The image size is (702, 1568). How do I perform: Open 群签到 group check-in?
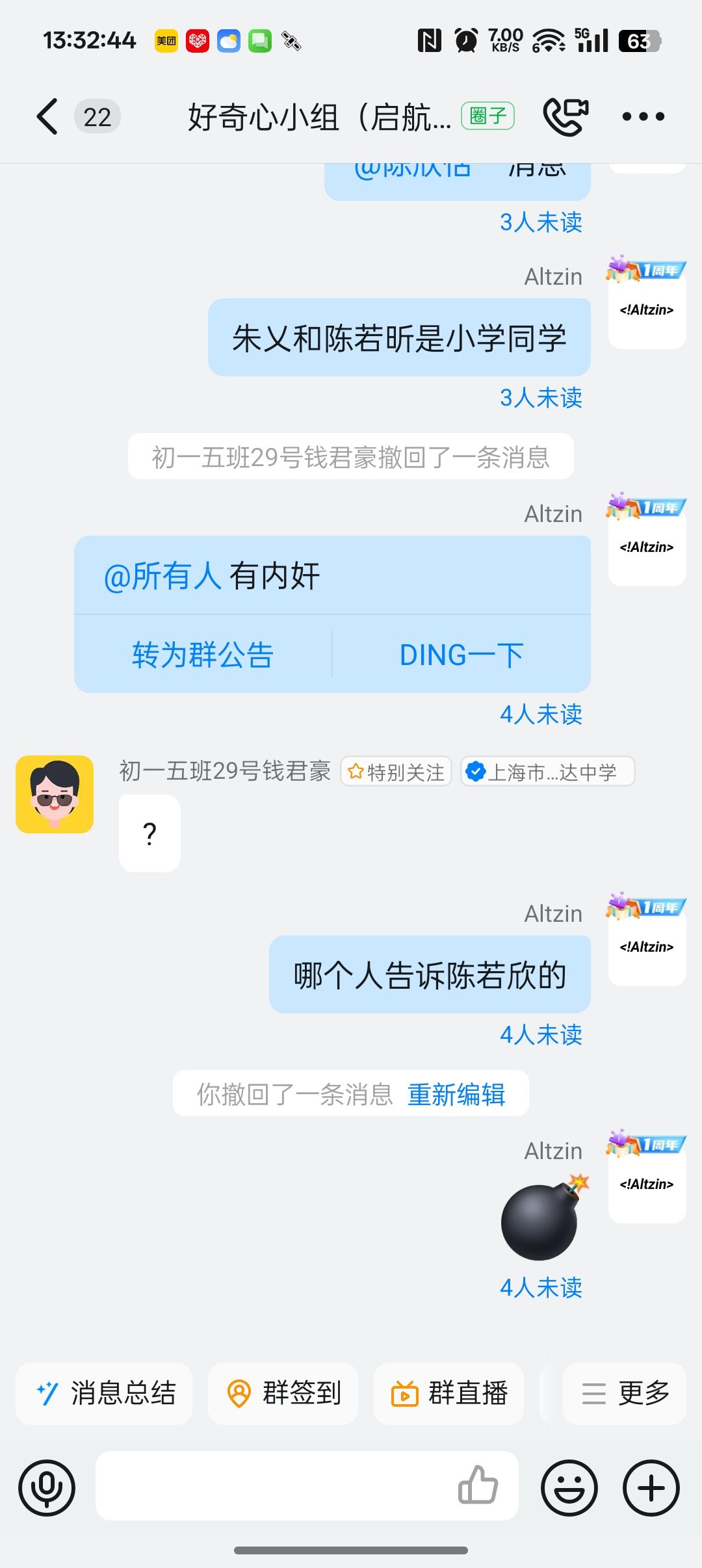(283, 1393)
